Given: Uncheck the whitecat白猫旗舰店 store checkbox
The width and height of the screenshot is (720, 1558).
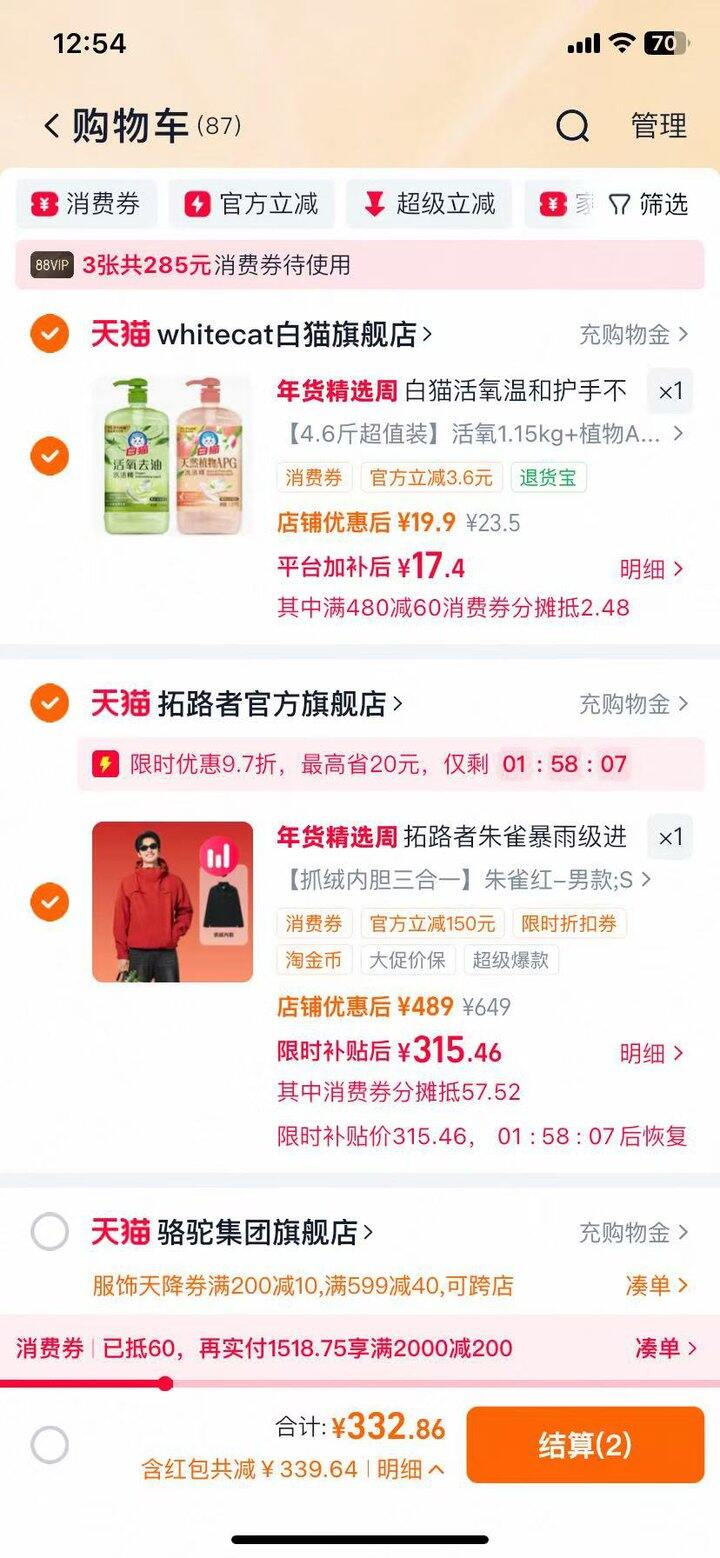Looking at the screenshot, I should coord(49,334).
